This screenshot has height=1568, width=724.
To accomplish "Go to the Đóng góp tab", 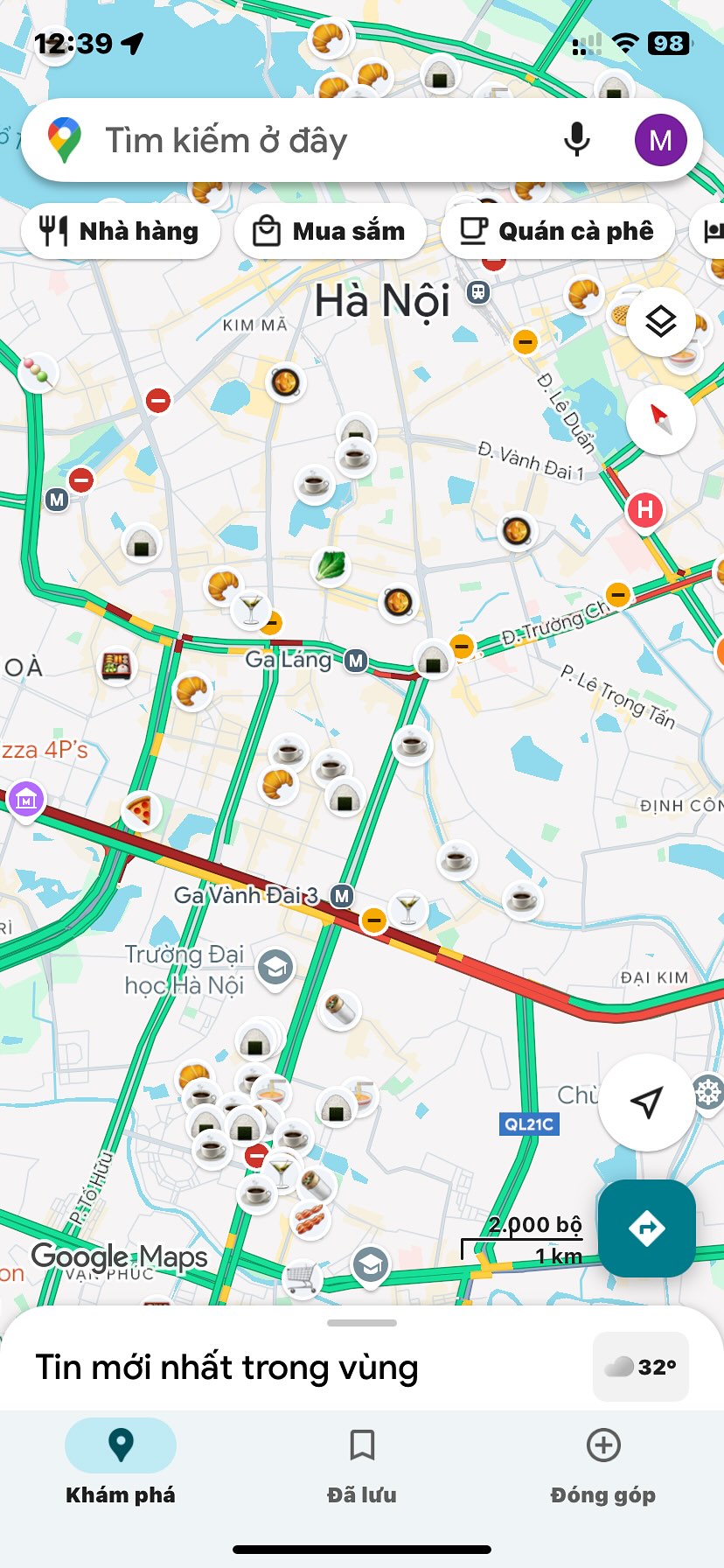I will (x=602, y=1463).
